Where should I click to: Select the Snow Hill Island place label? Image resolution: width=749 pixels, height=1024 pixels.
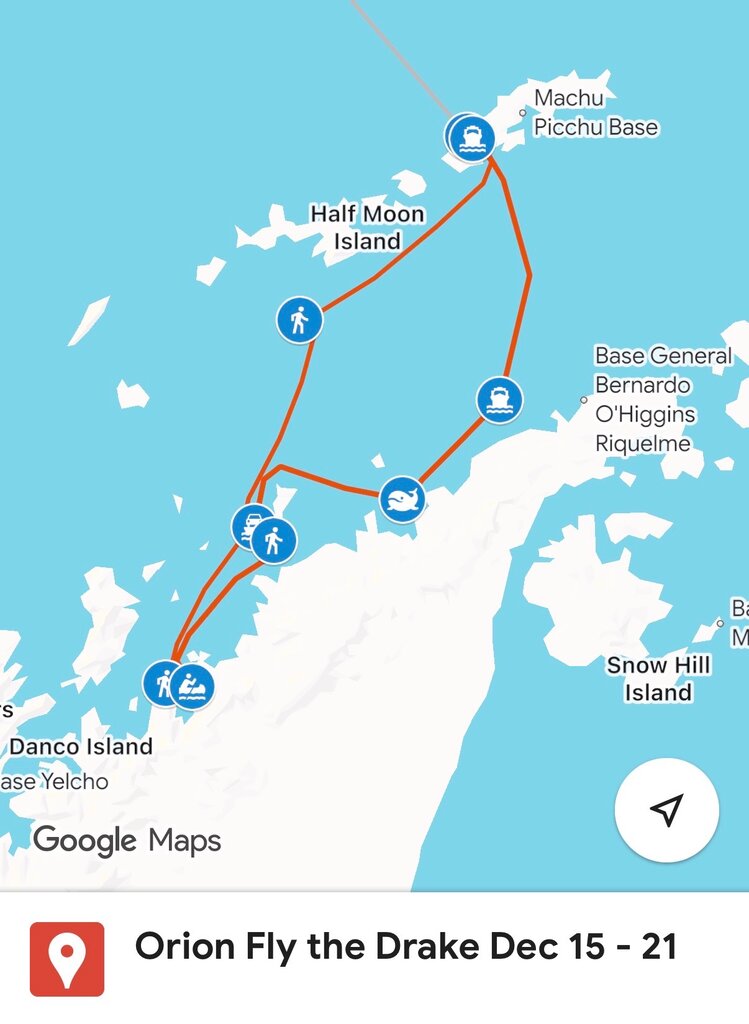click(658, 679)
